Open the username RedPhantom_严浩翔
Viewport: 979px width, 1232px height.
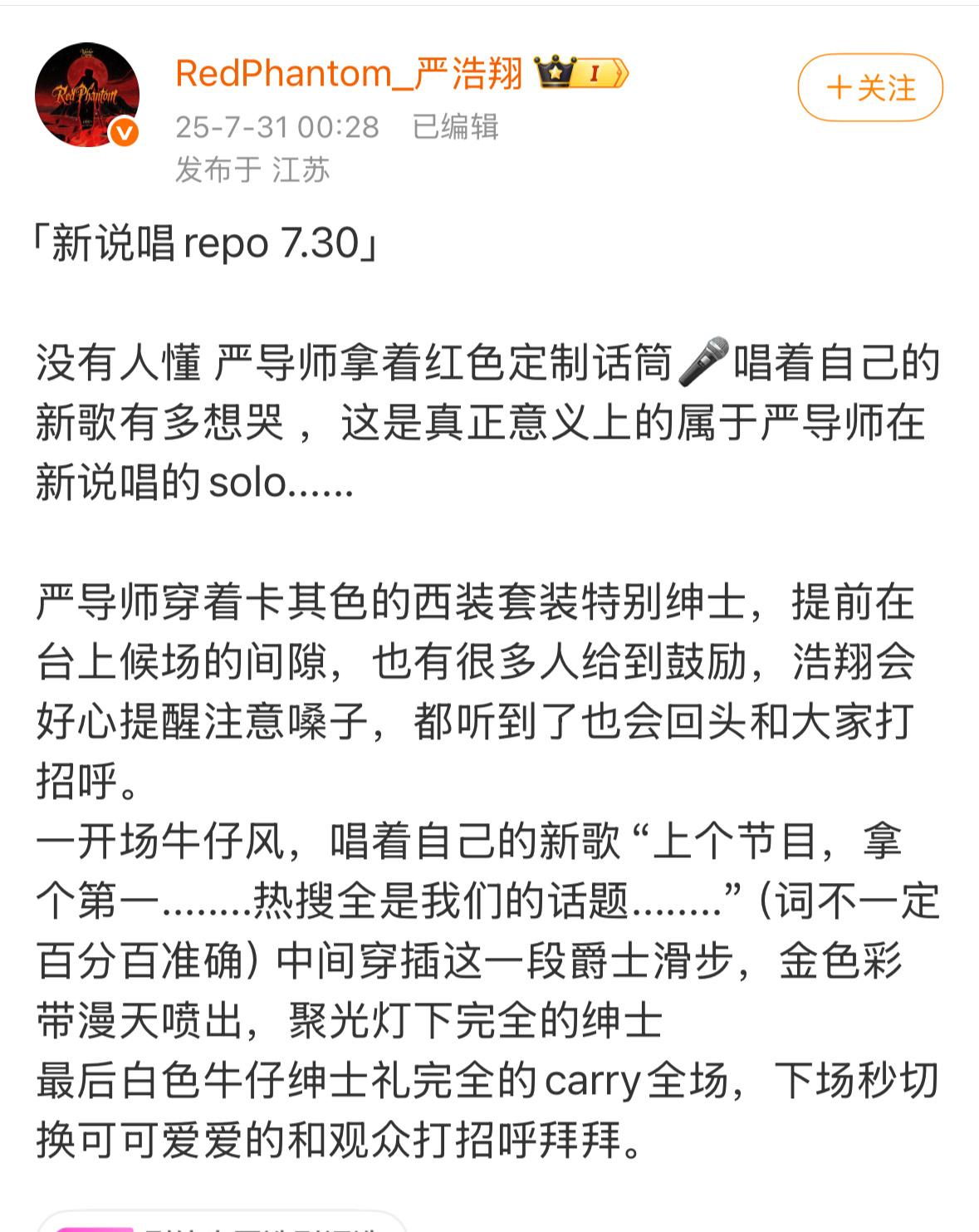(x=349, y=74)
